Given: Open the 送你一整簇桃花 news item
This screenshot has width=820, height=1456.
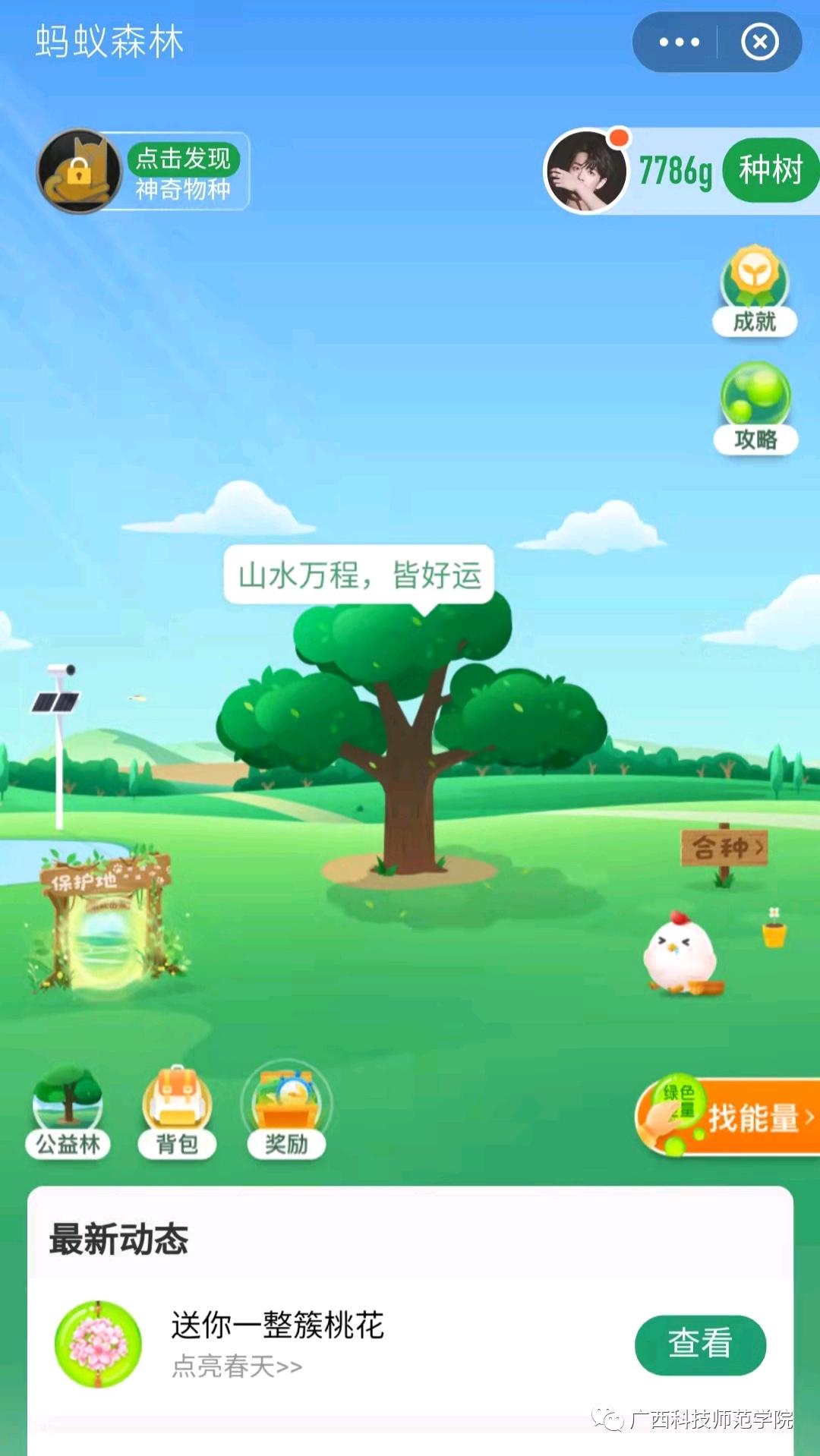Looking at the screenshot, I should [x=277, y=1342].
